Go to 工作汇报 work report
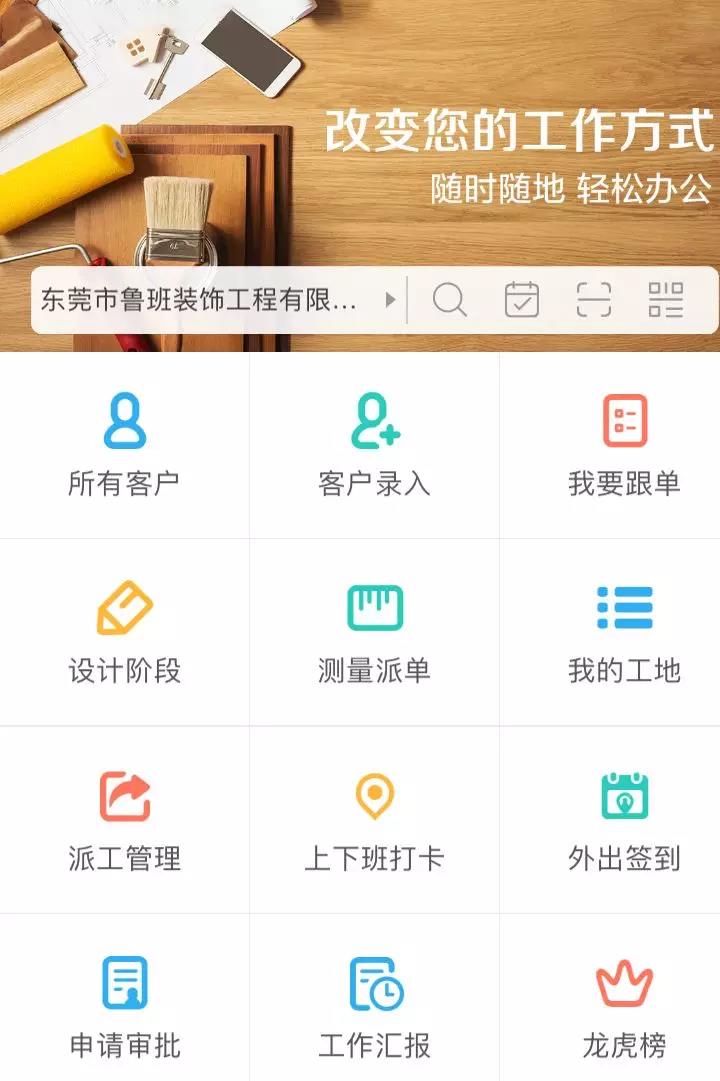The image size is (720, 1081). point(375,1007)
